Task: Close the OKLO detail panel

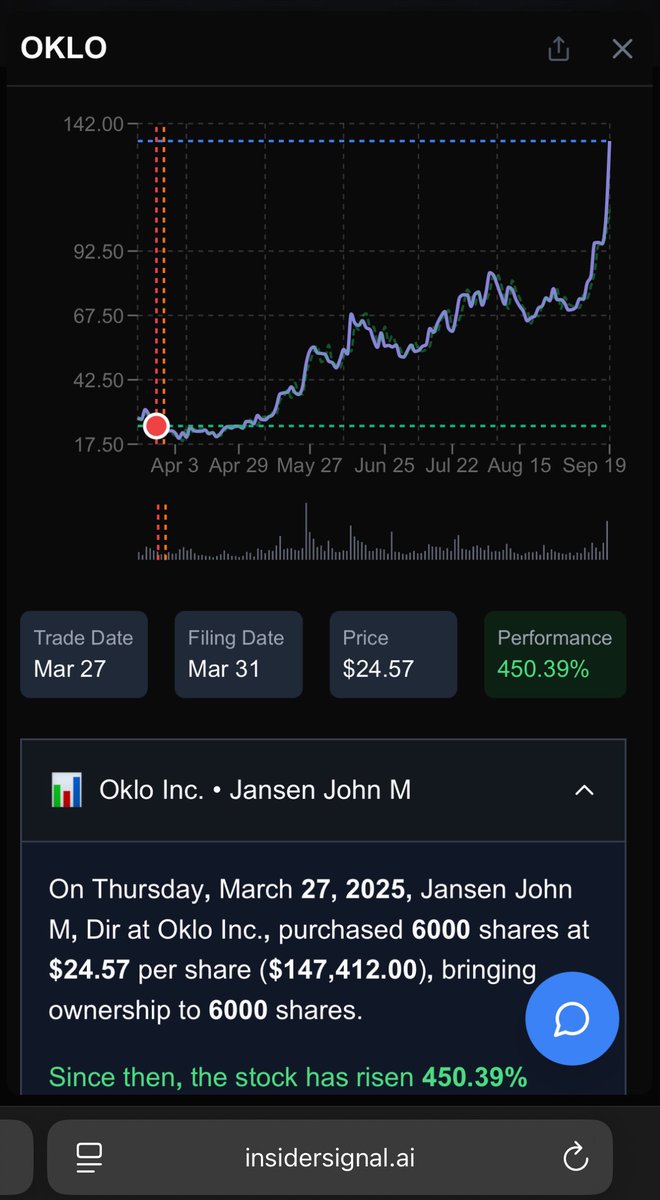Action: 622,48
